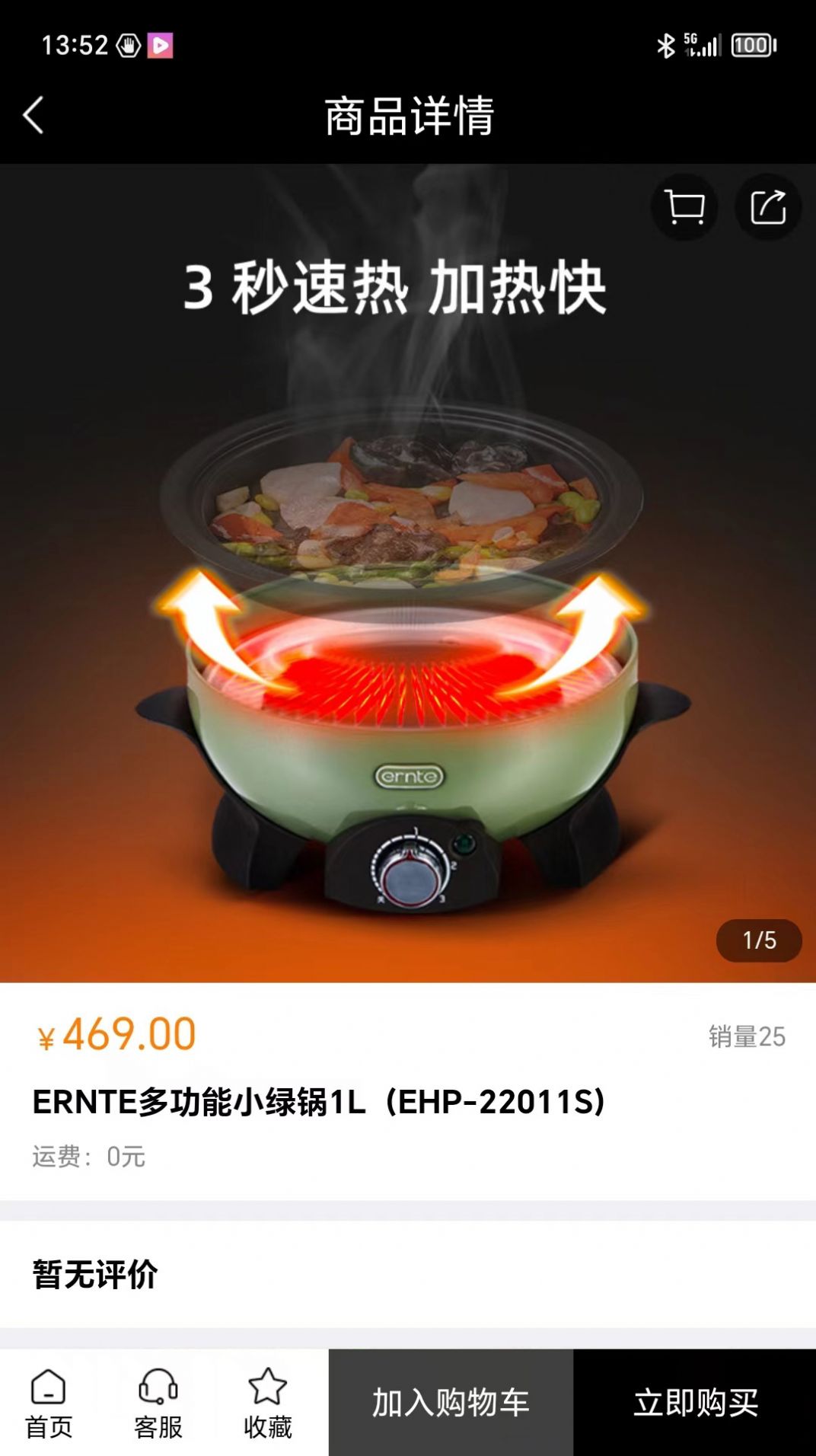
Task: Open the ERNTE pot product image
Action: coord(408,609)
